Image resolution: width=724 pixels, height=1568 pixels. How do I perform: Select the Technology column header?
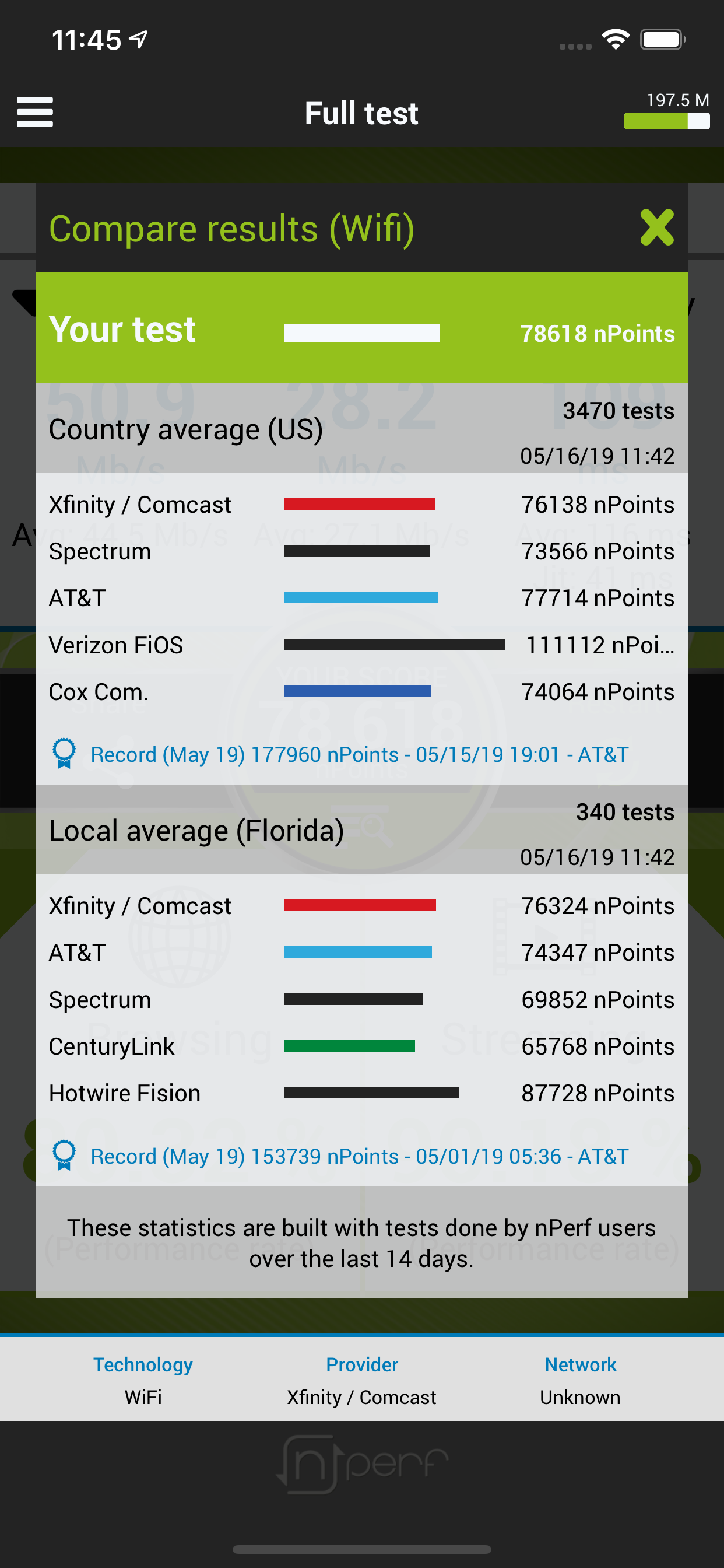(x=142, y=1364)
